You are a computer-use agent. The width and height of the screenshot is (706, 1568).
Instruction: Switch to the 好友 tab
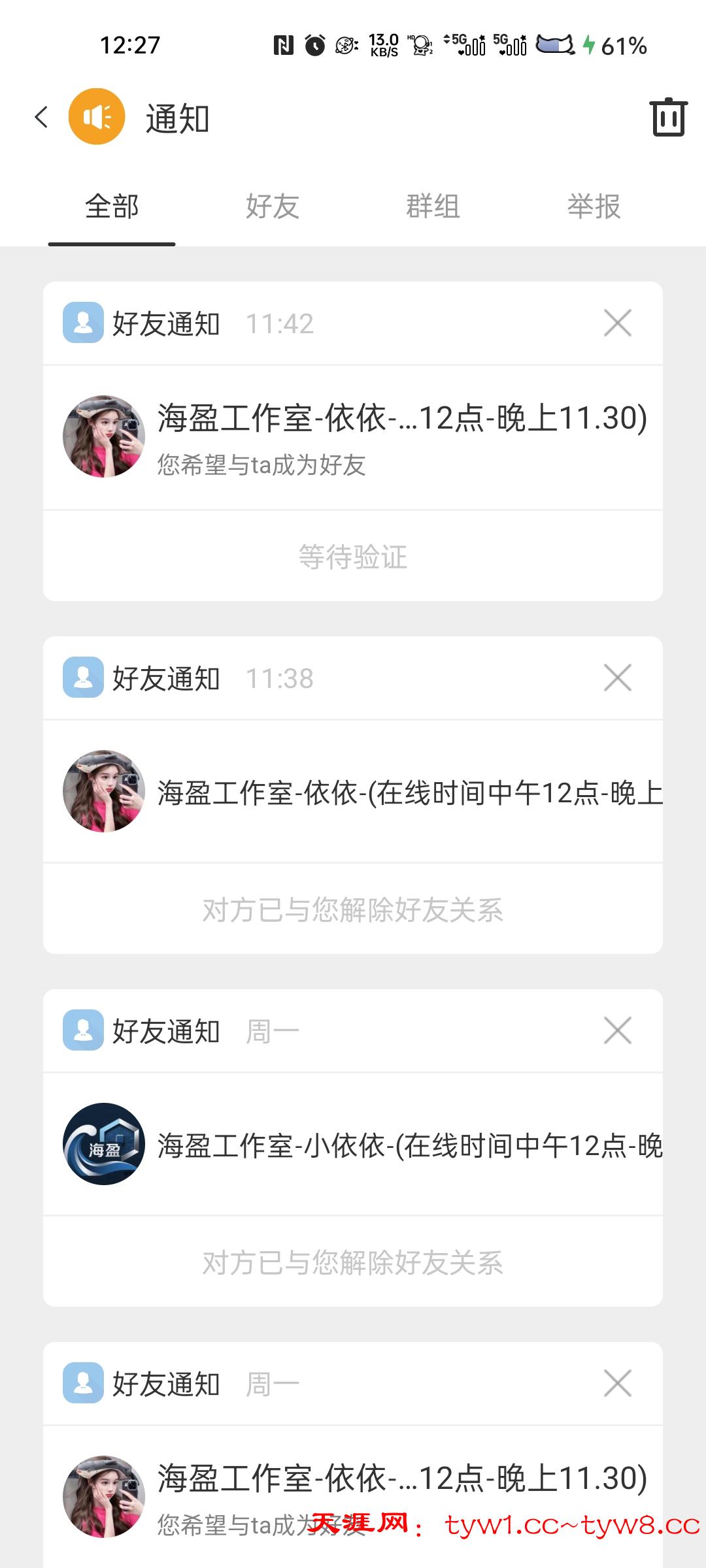[273, 206]
